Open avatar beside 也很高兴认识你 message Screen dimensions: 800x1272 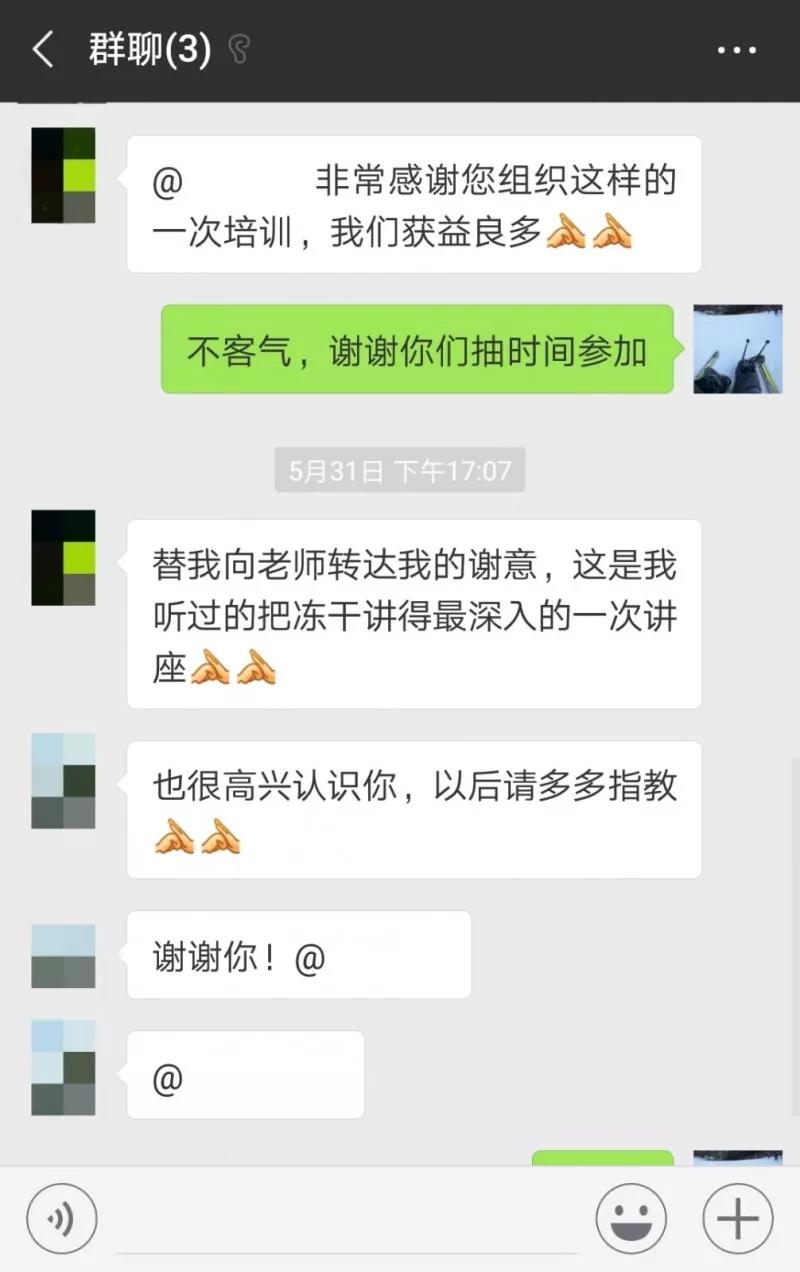tap(63, 781)
